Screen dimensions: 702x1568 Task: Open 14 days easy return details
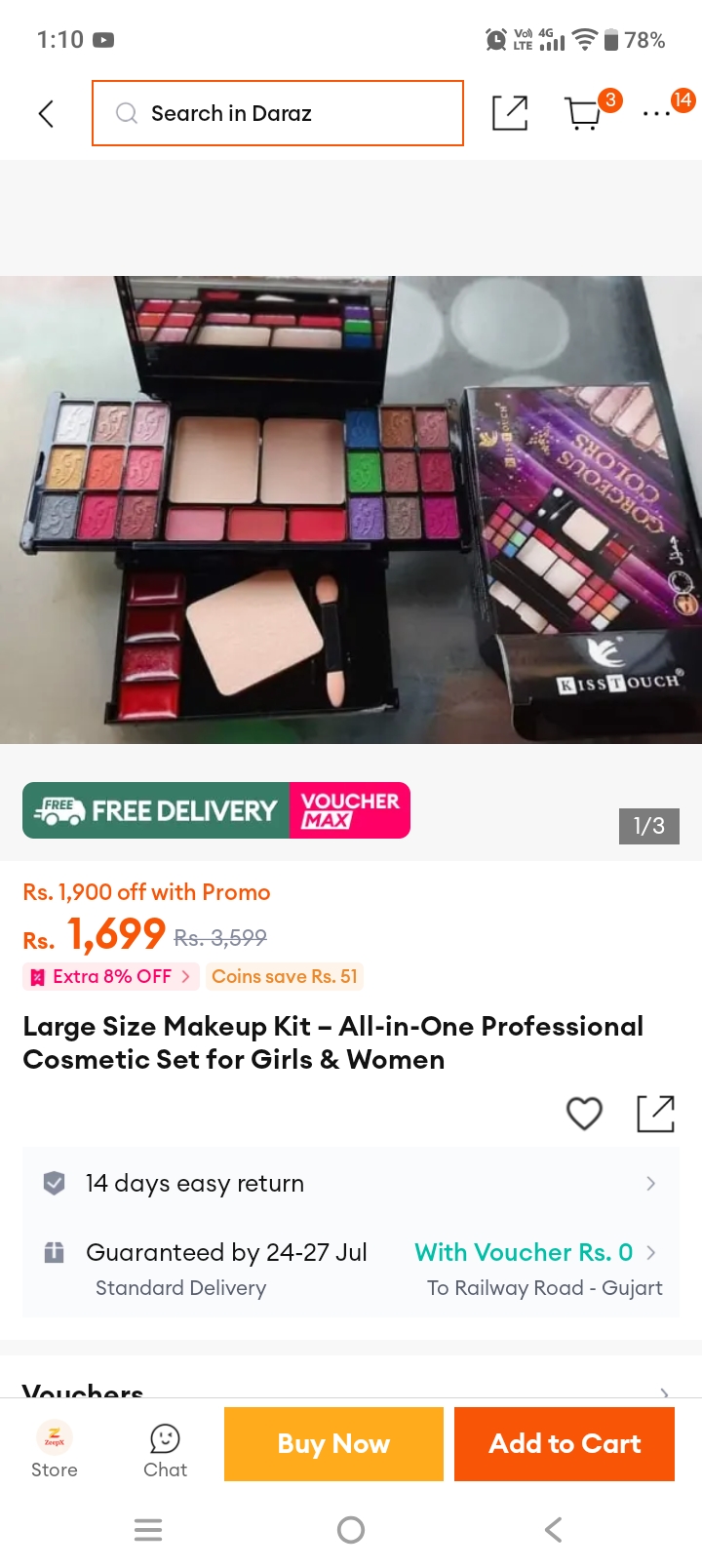(x=351, y=1183)
